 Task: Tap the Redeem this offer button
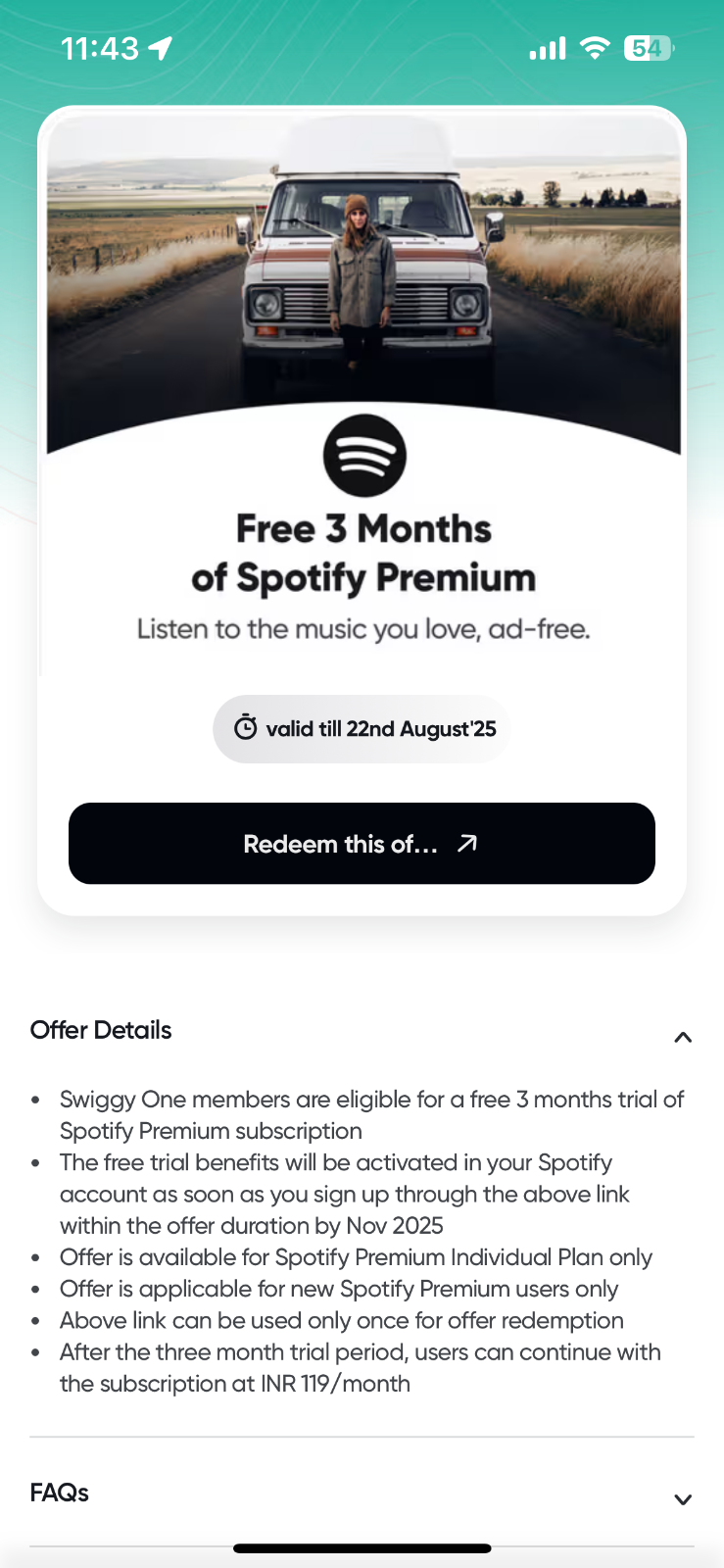[362, 843]
